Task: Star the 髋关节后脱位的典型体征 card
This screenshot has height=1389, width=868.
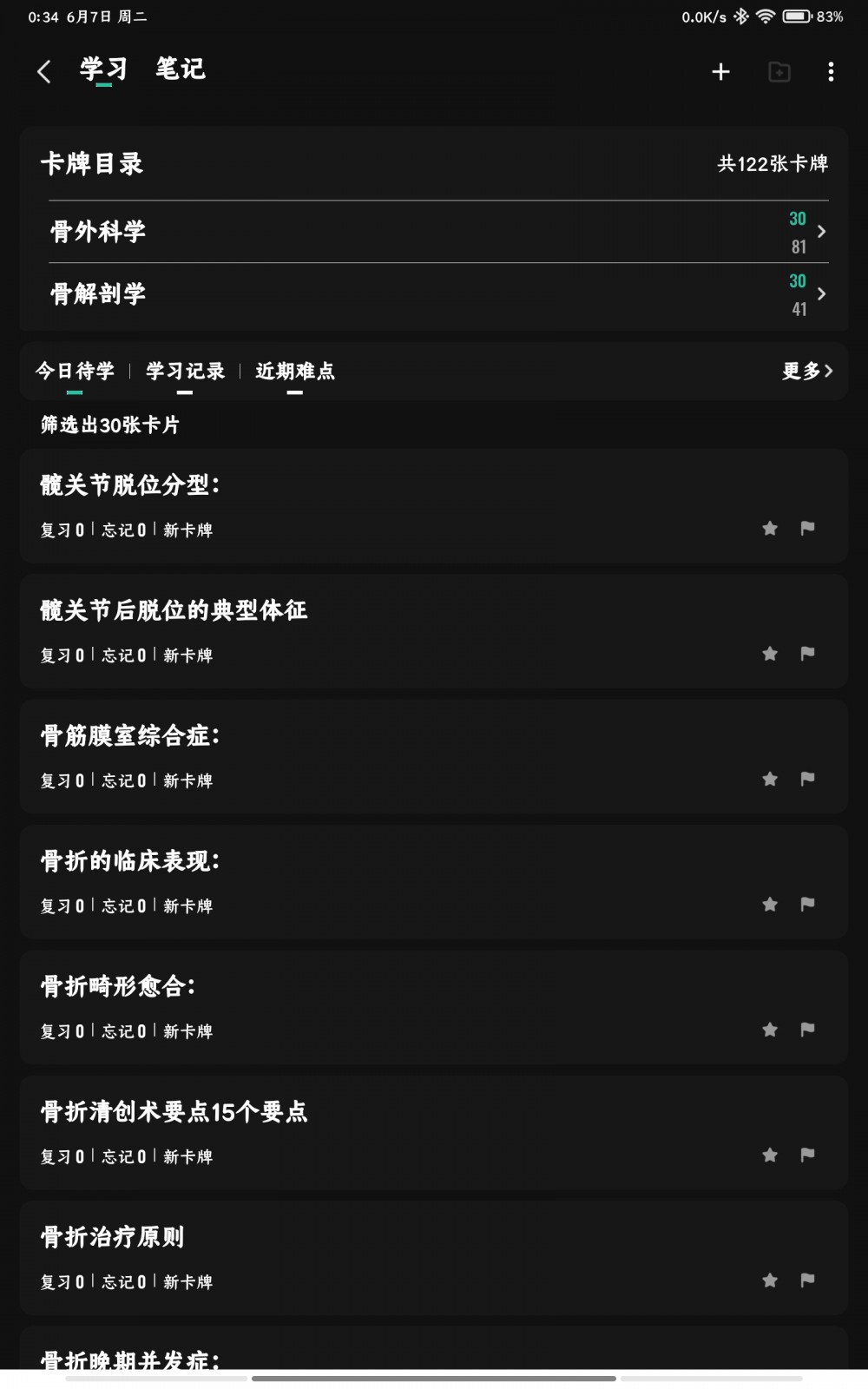Action: pos(770,654)
